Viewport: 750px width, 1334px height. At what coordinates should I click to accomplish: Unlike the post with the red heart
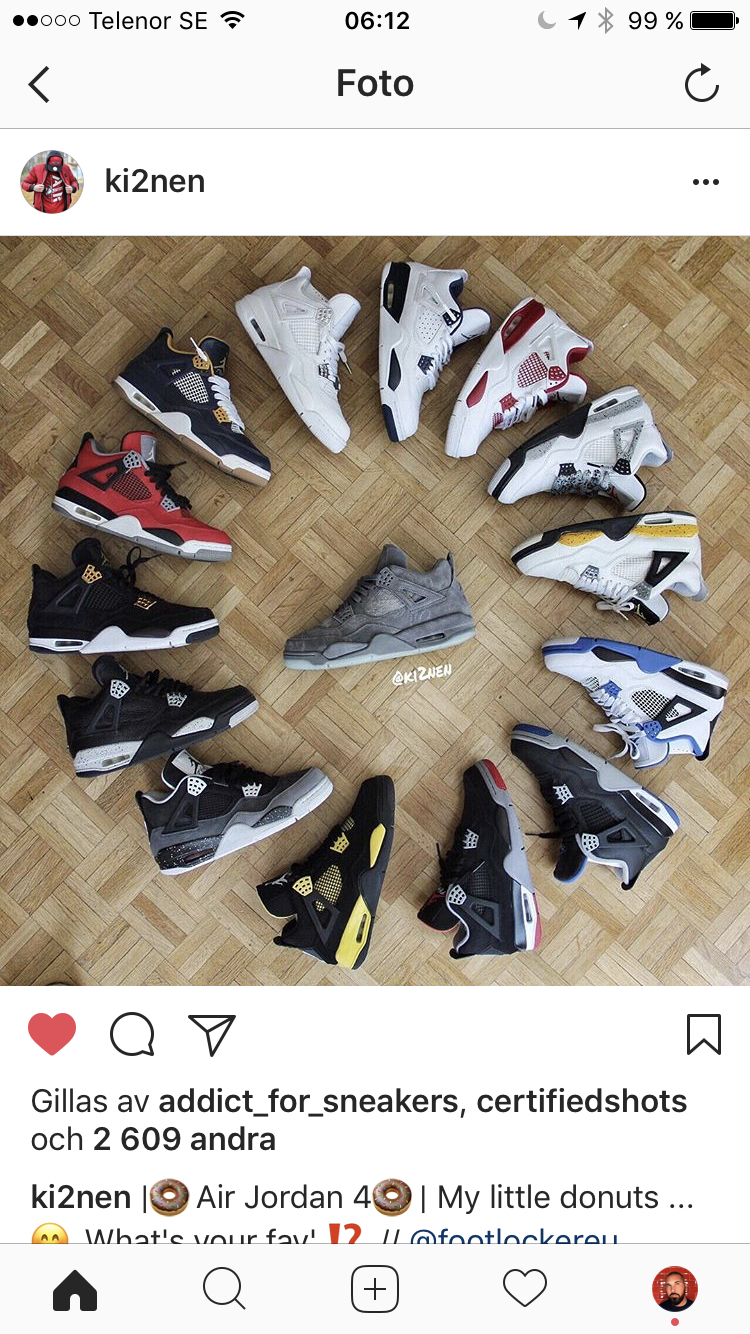coord(52,1035)
